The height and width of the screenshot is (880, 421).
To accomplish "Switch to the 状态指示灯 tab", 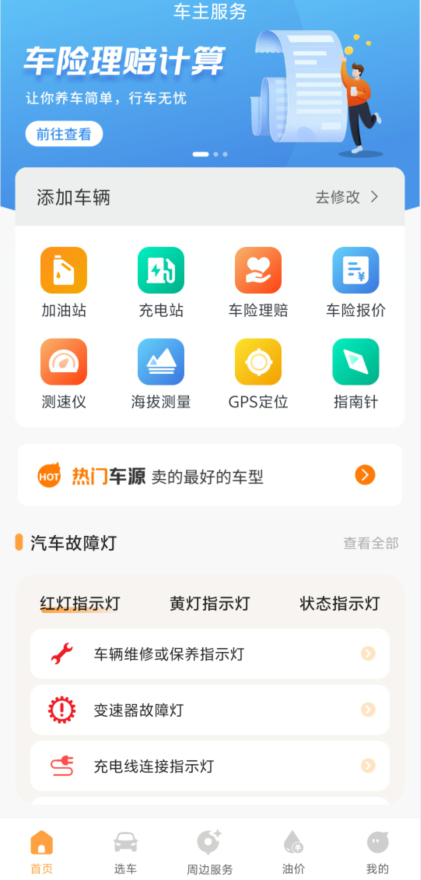I will (340, 604).
